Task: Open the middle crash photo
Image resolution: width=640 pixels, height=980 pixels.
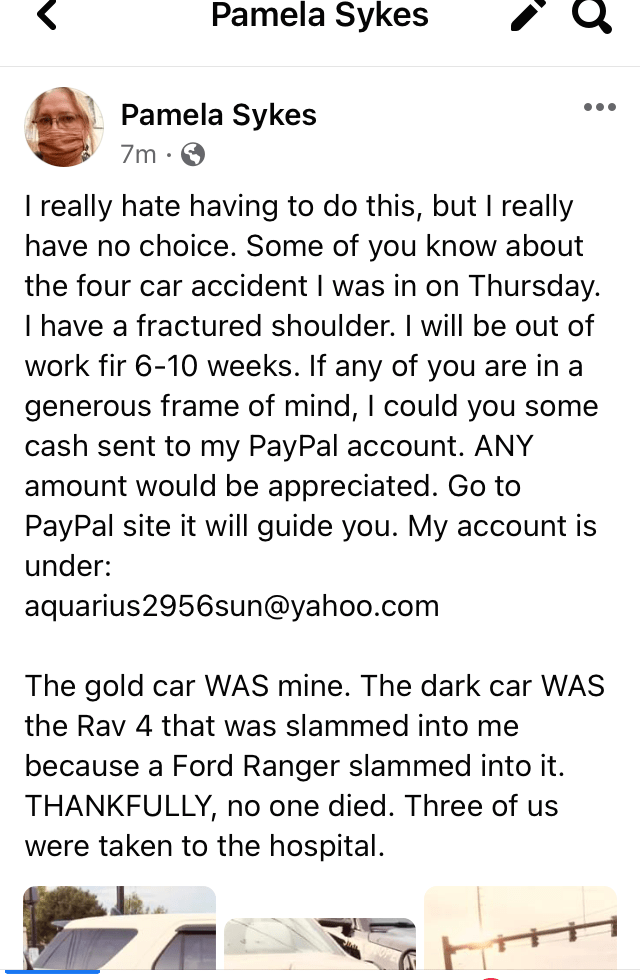Action: 319,943
